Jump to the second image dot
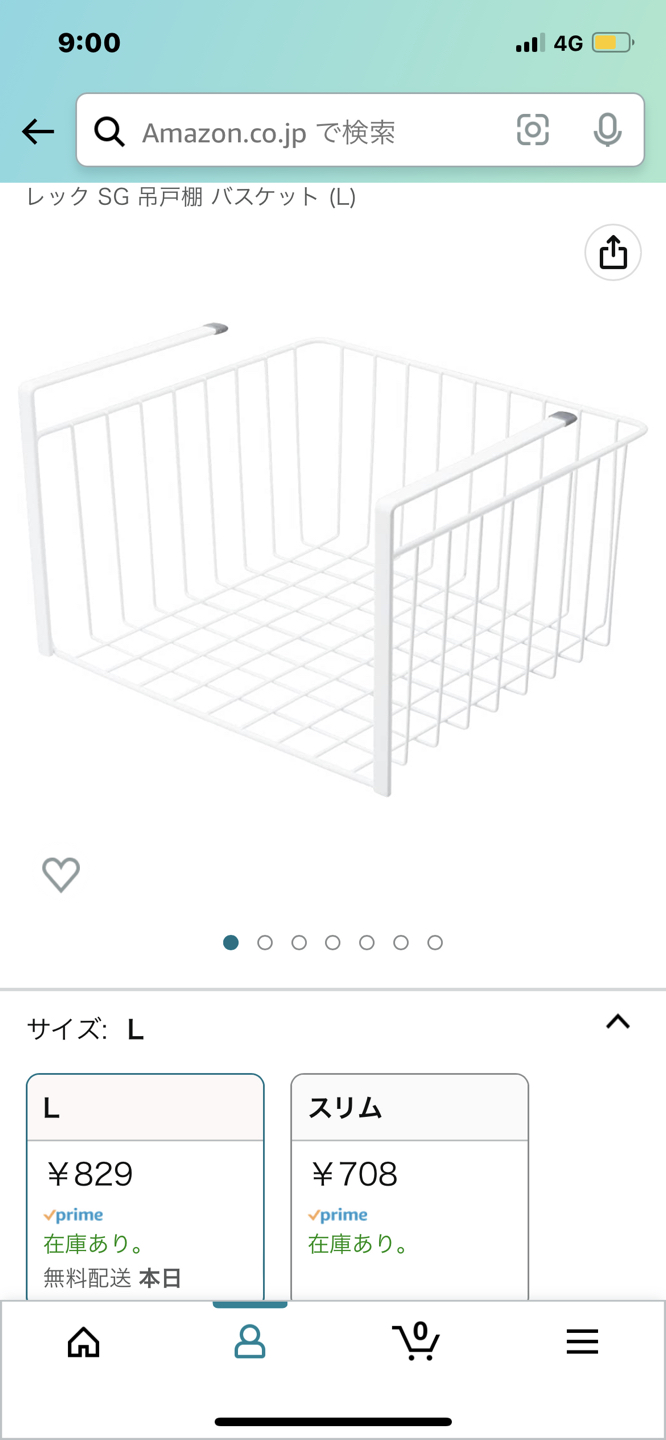The image size is (666, 1440). (265, 942)
